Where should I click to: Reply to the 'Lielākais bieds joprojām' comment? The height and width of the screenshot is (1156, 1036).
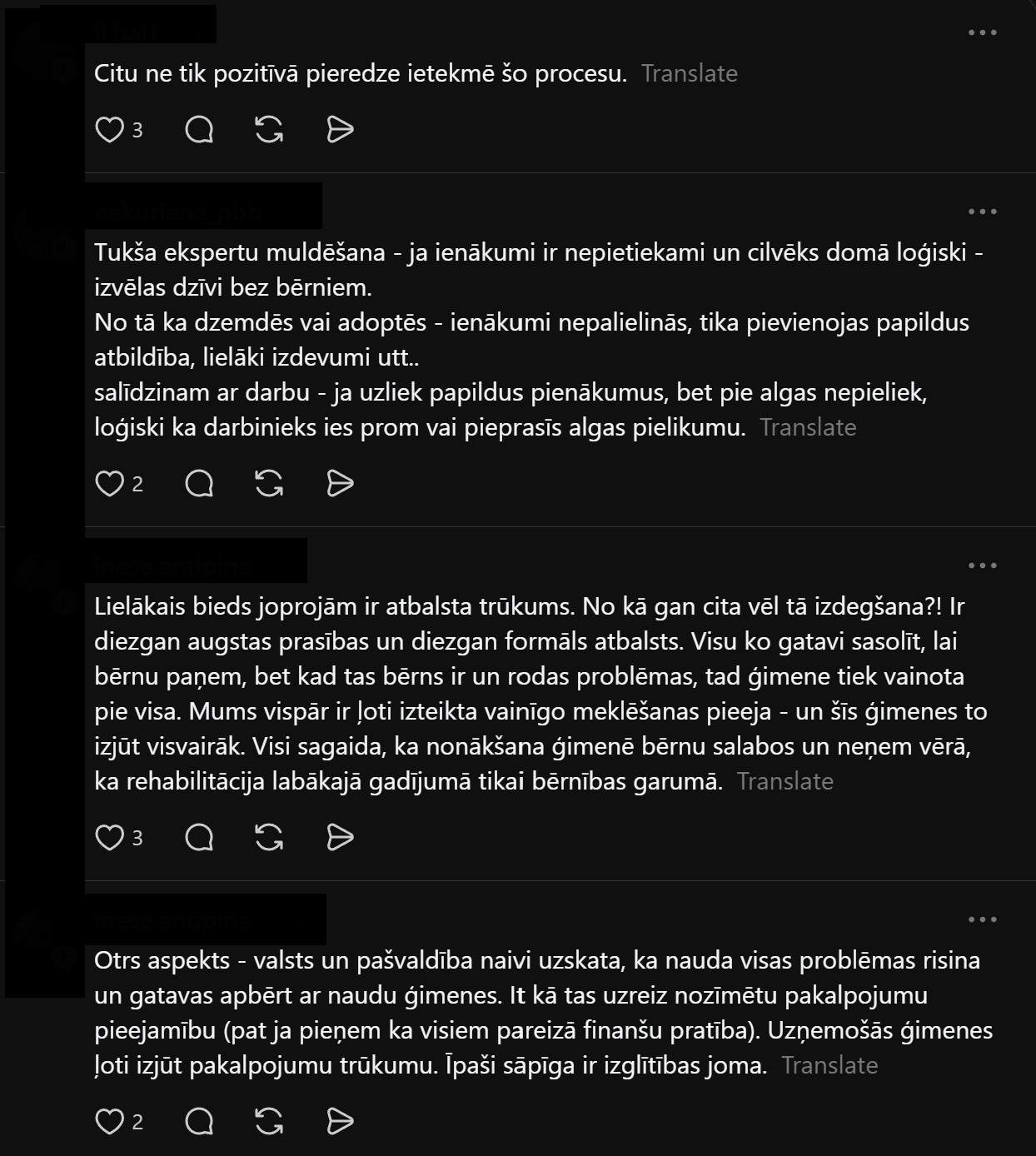click(199, 837)
